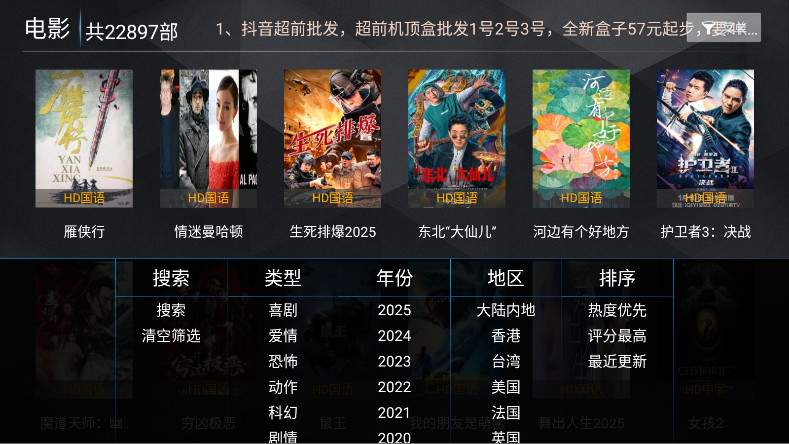Filter region to 大陆内地
The image size is (789, 444).
click(x=506, y=310)
